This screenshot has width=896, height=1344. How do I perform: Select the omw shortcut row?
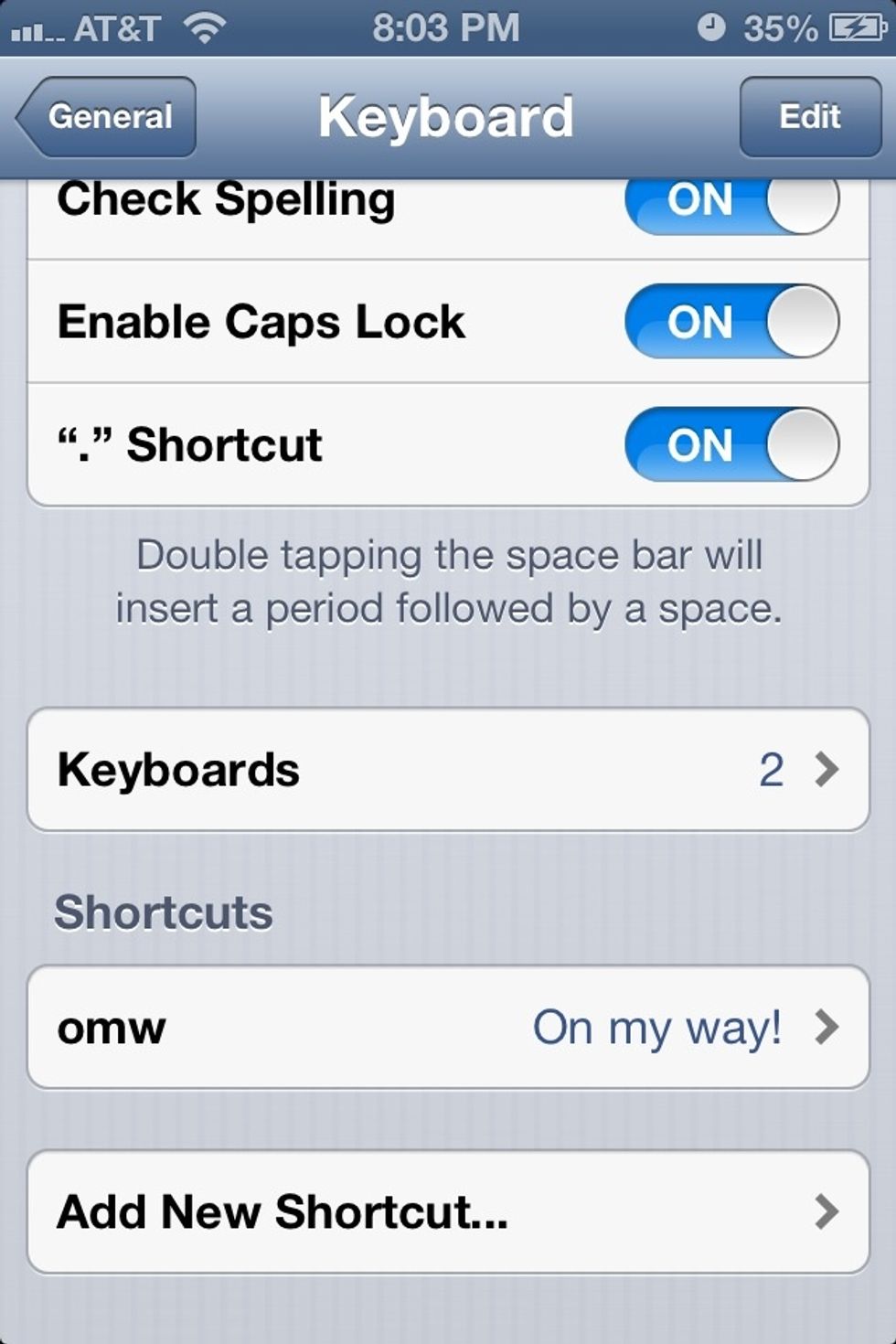click(366, 1027)
